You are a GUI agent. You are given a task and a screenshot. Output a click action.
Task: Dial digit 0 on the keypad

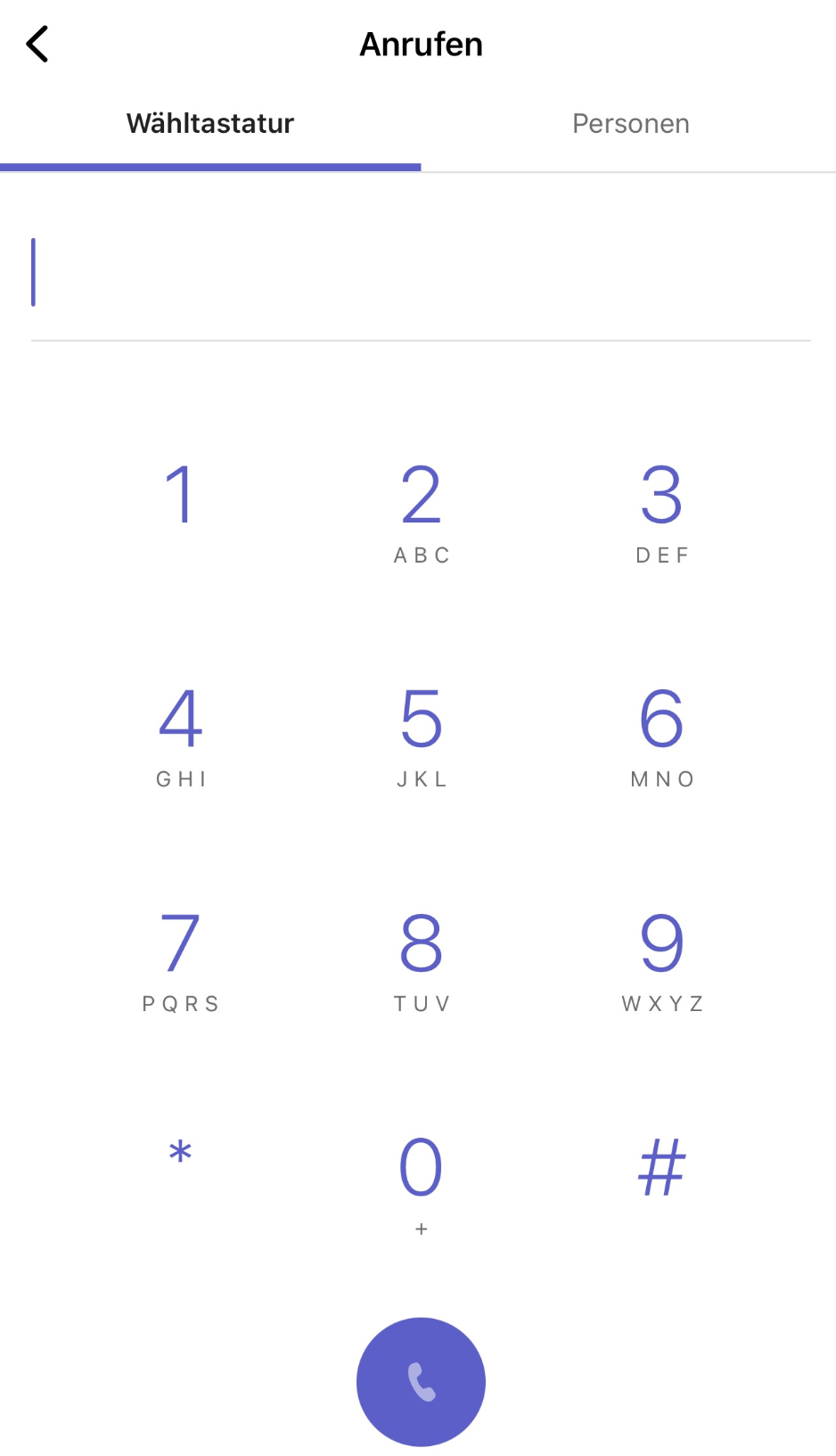pyautogui.click(x=421, y=1181)
